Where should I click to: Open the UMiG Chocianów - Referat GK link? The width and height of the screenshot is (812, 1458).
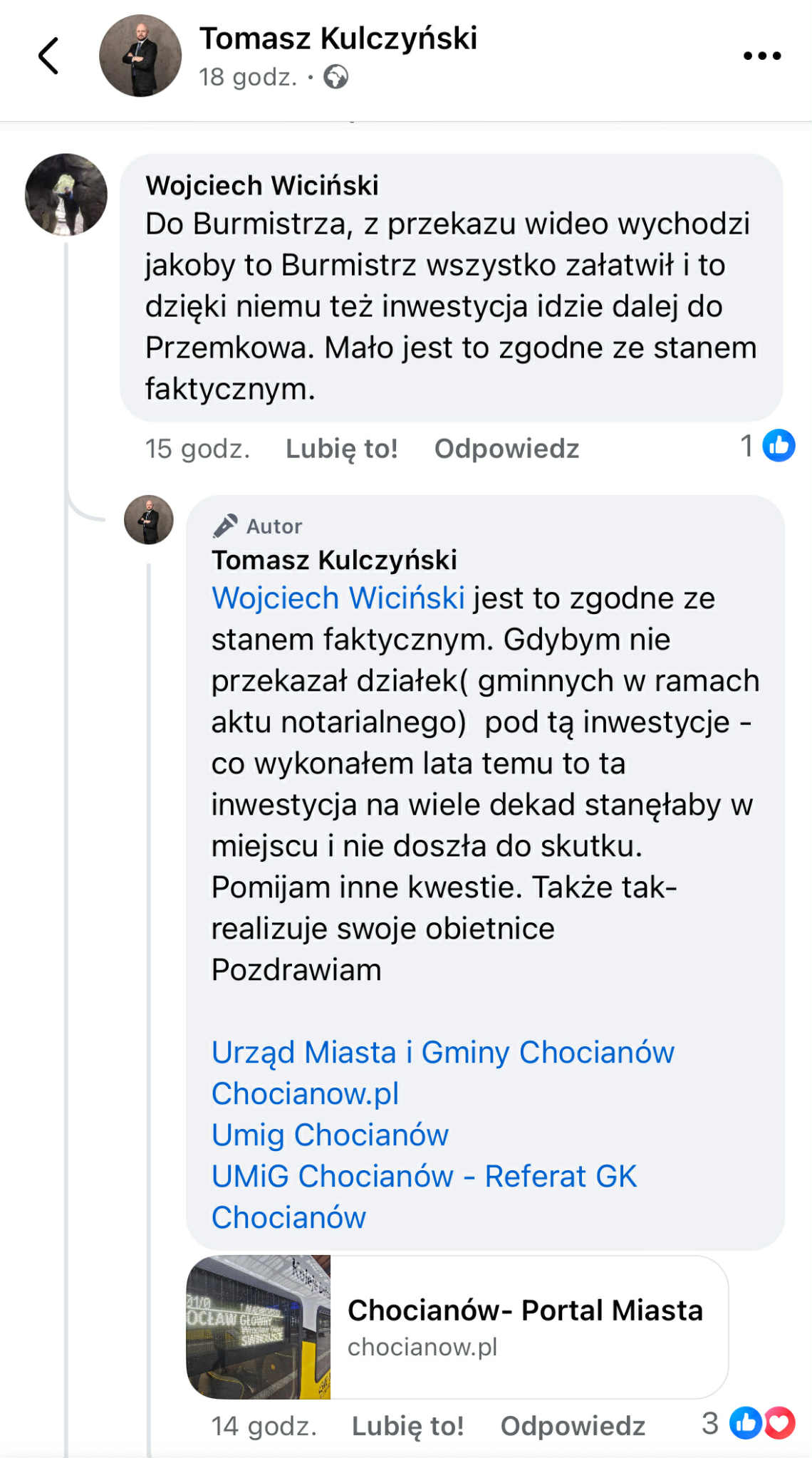(x=424, y=1176)
